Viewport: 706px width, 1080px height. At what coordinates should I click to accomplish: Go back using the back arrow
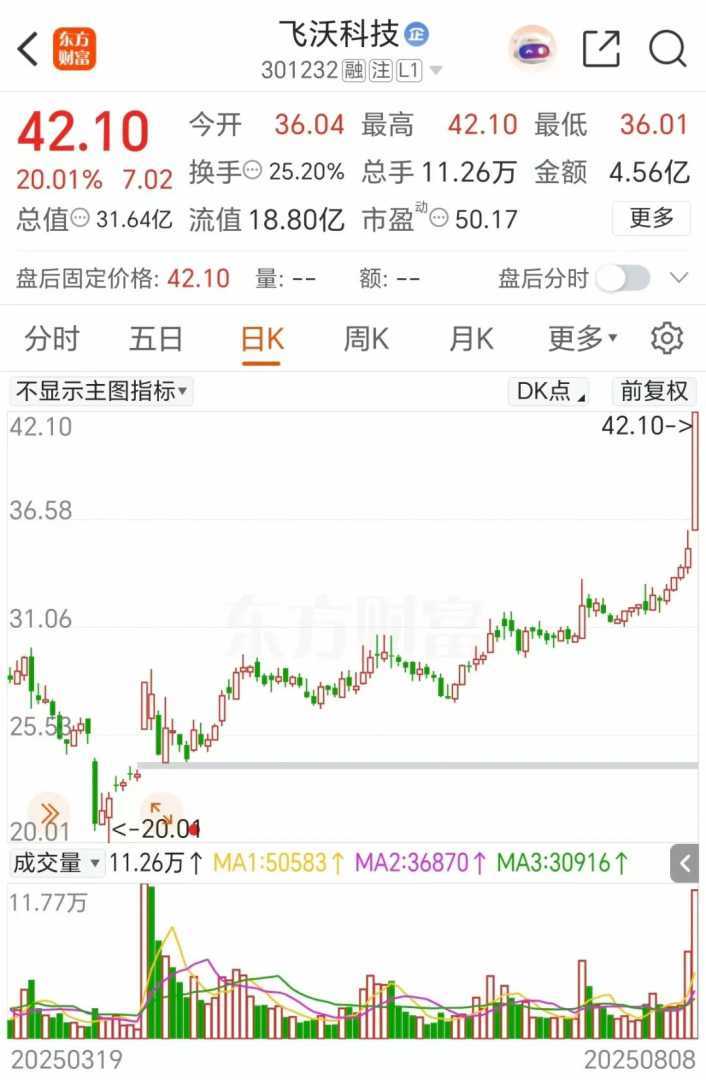click(x=28, y=48)
